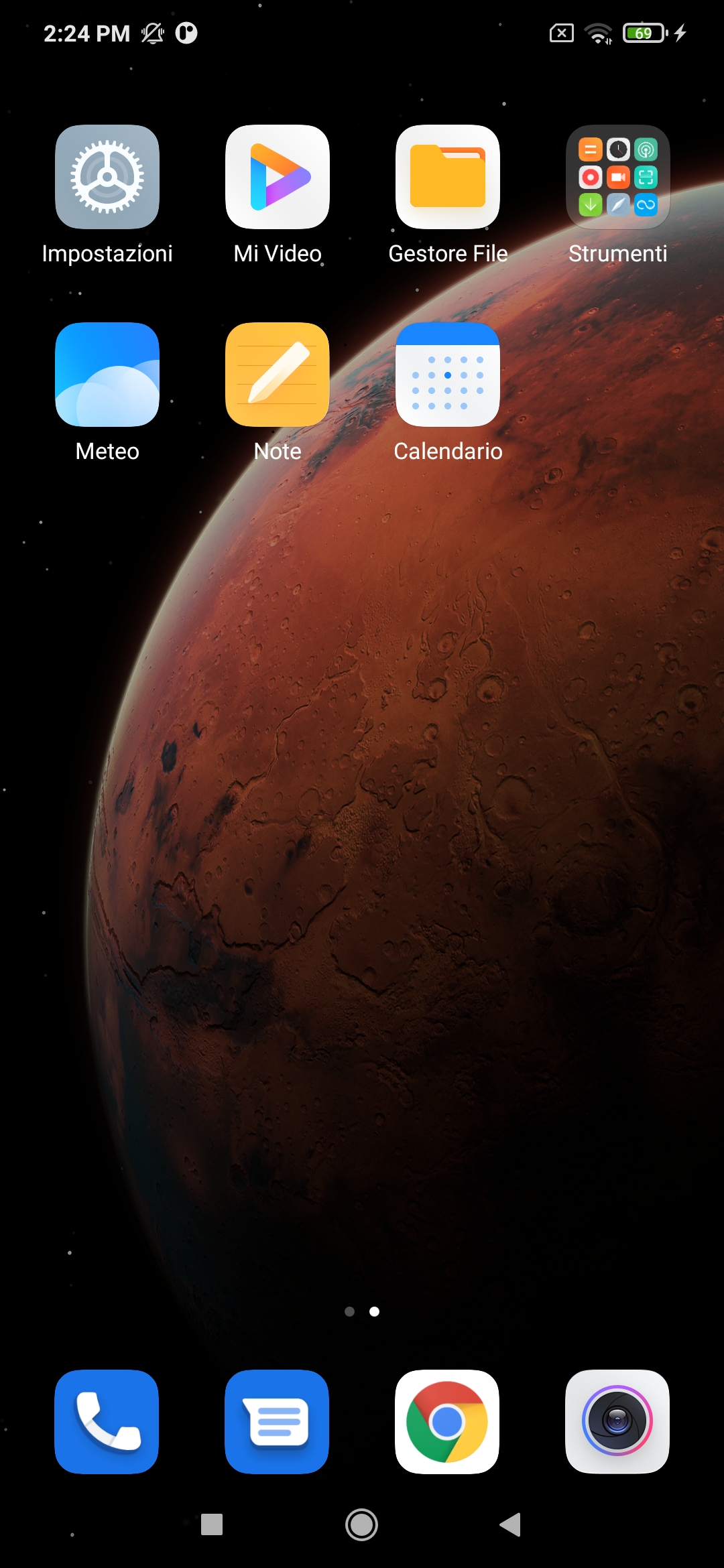Open the Calendario app
724x1568 pixels.
448,375
